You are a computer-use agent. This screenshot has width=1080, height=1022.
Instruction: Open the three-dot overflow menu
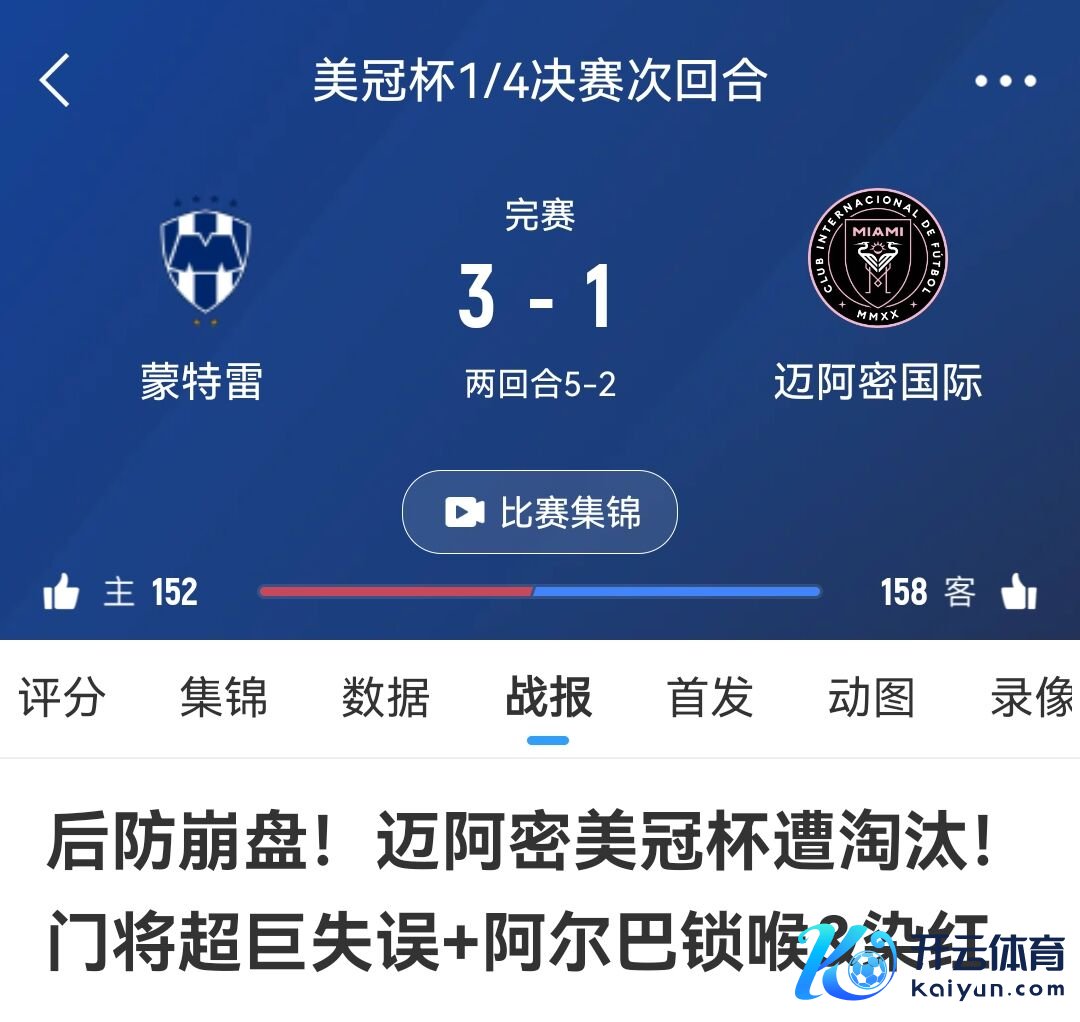click(1005, 81)
